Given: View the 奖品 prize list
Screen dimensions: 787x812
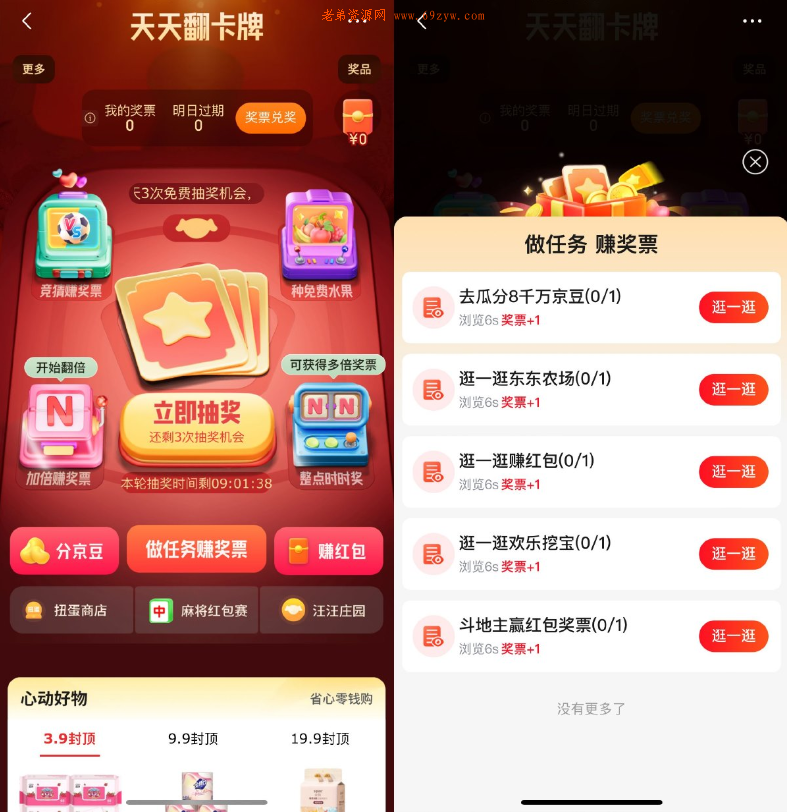Looking at the screenshot, I should pyautogui.click(x=359, y=69).
